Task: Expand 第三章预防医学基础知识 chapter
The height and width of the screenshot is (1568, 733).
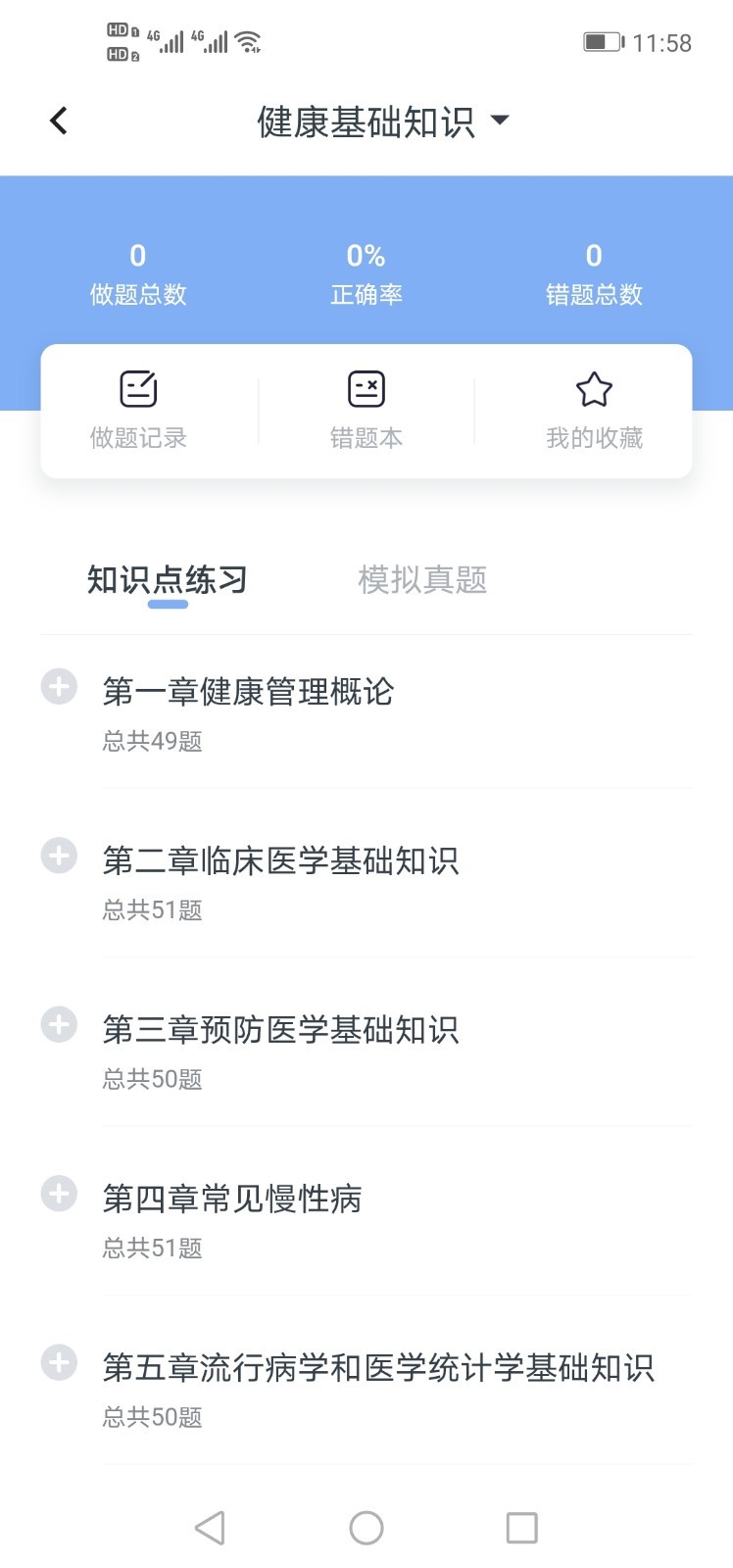Action: click(x=58, y=1024)
